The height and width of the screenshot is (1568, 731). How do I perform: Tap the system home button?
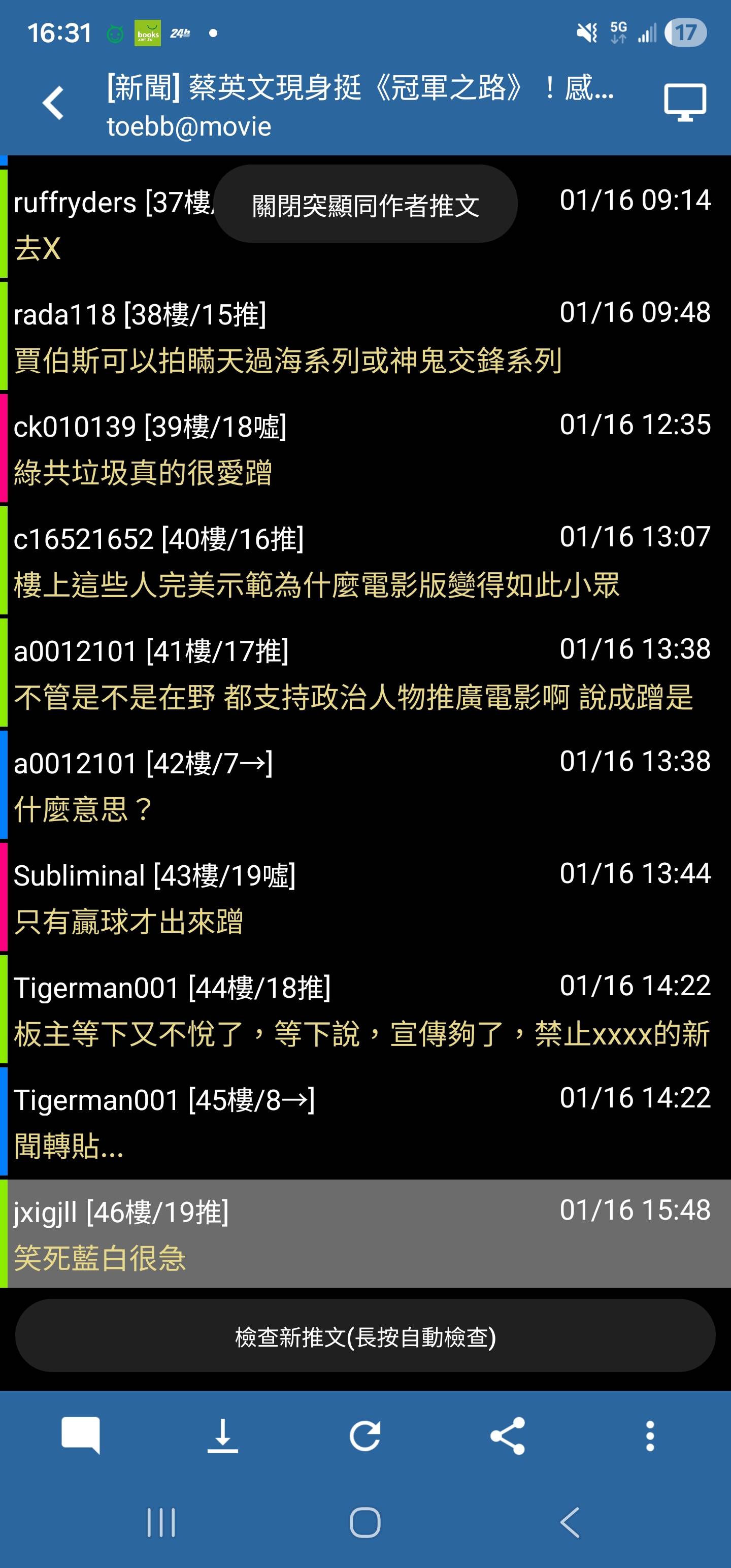(x=365, y=1522)
